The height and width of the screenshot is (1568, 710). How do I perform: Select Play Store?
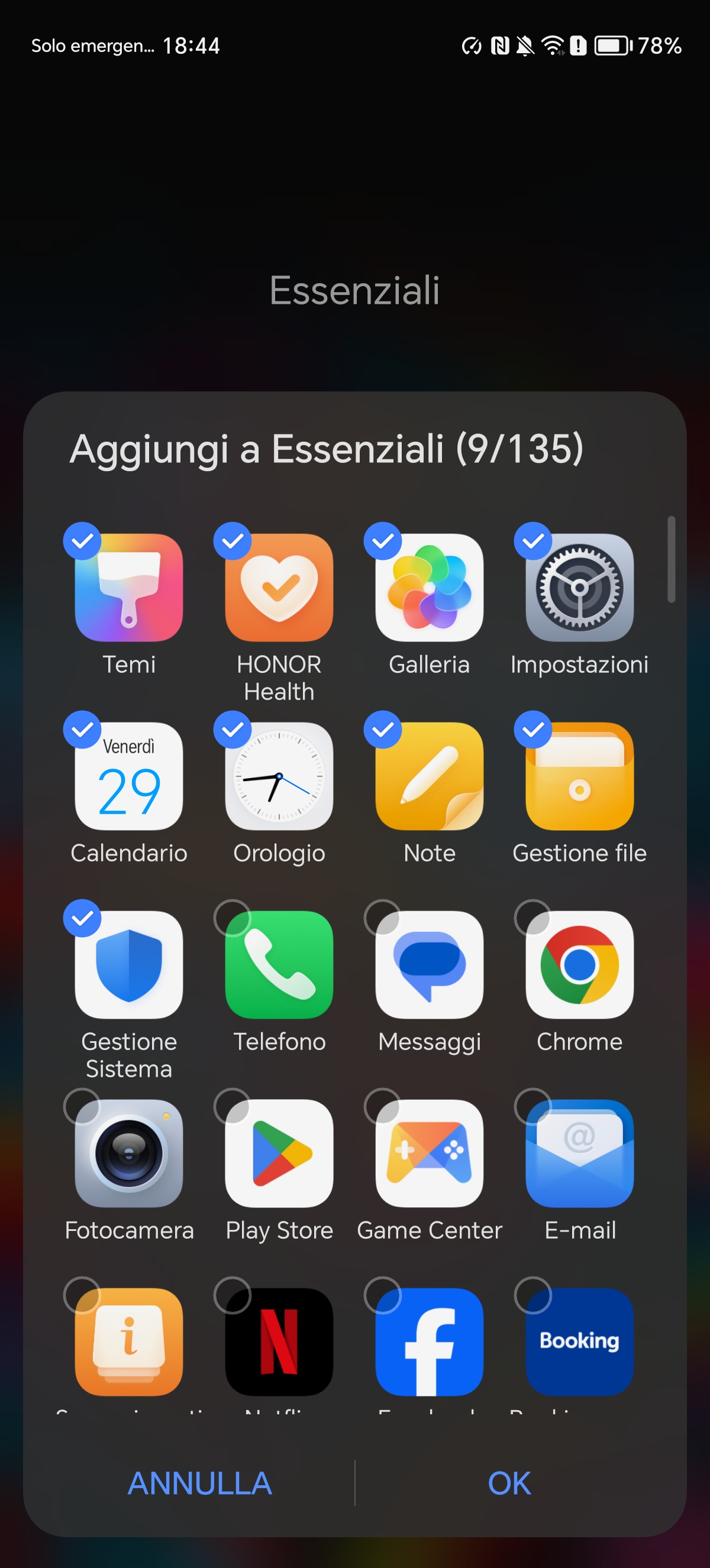pos(279,1154)
